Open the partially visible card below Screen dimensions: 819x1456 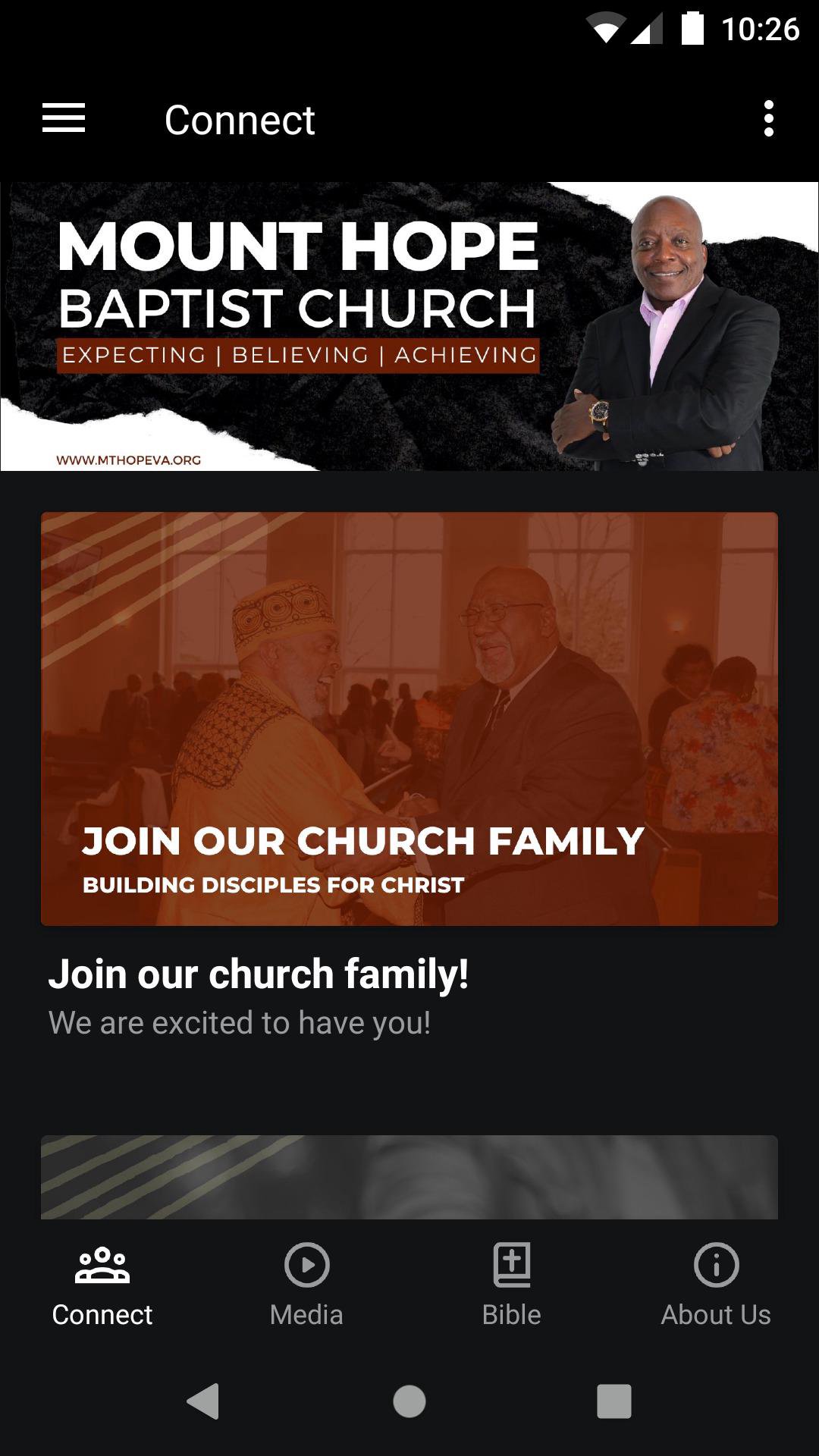(409, 1177)
